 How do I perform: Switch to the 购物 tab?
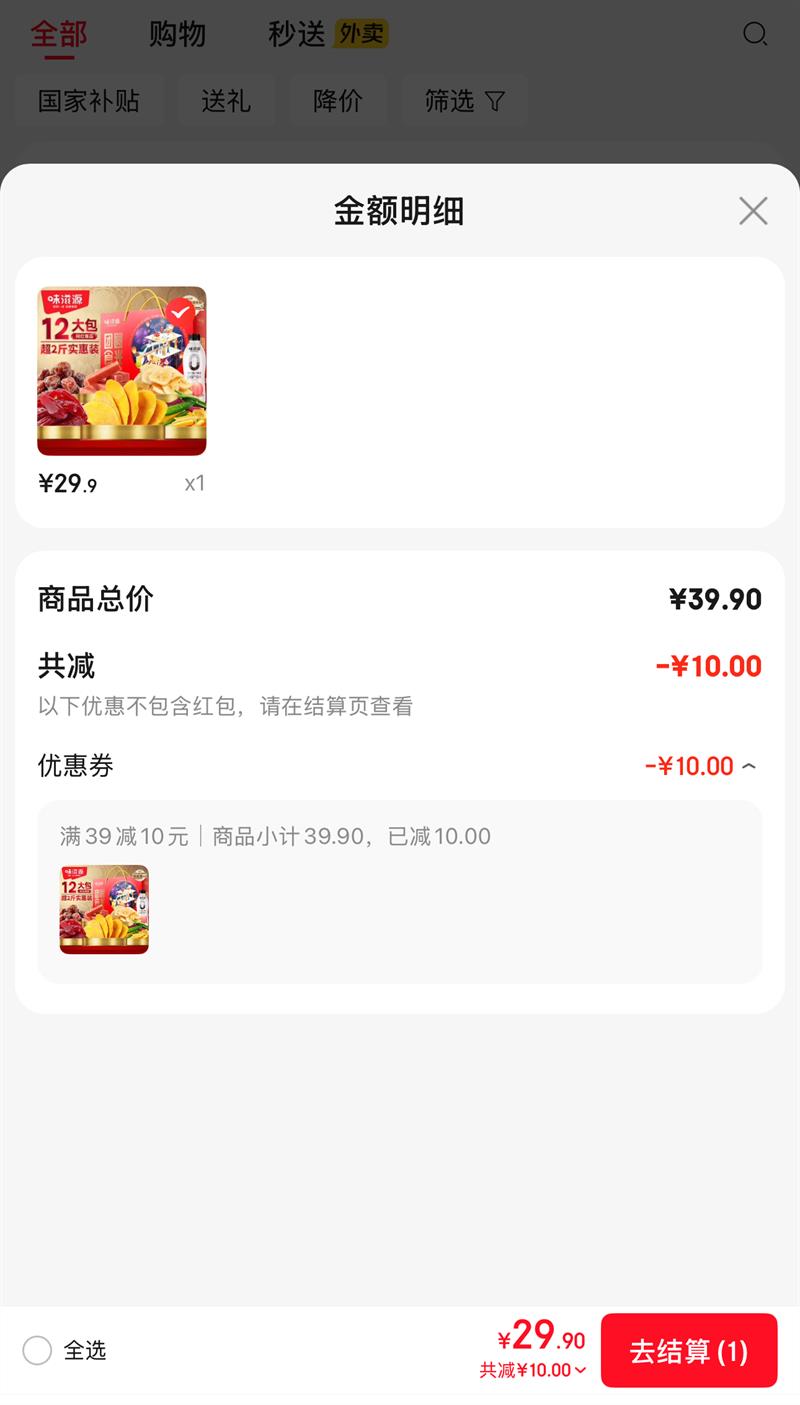(179, 33)
